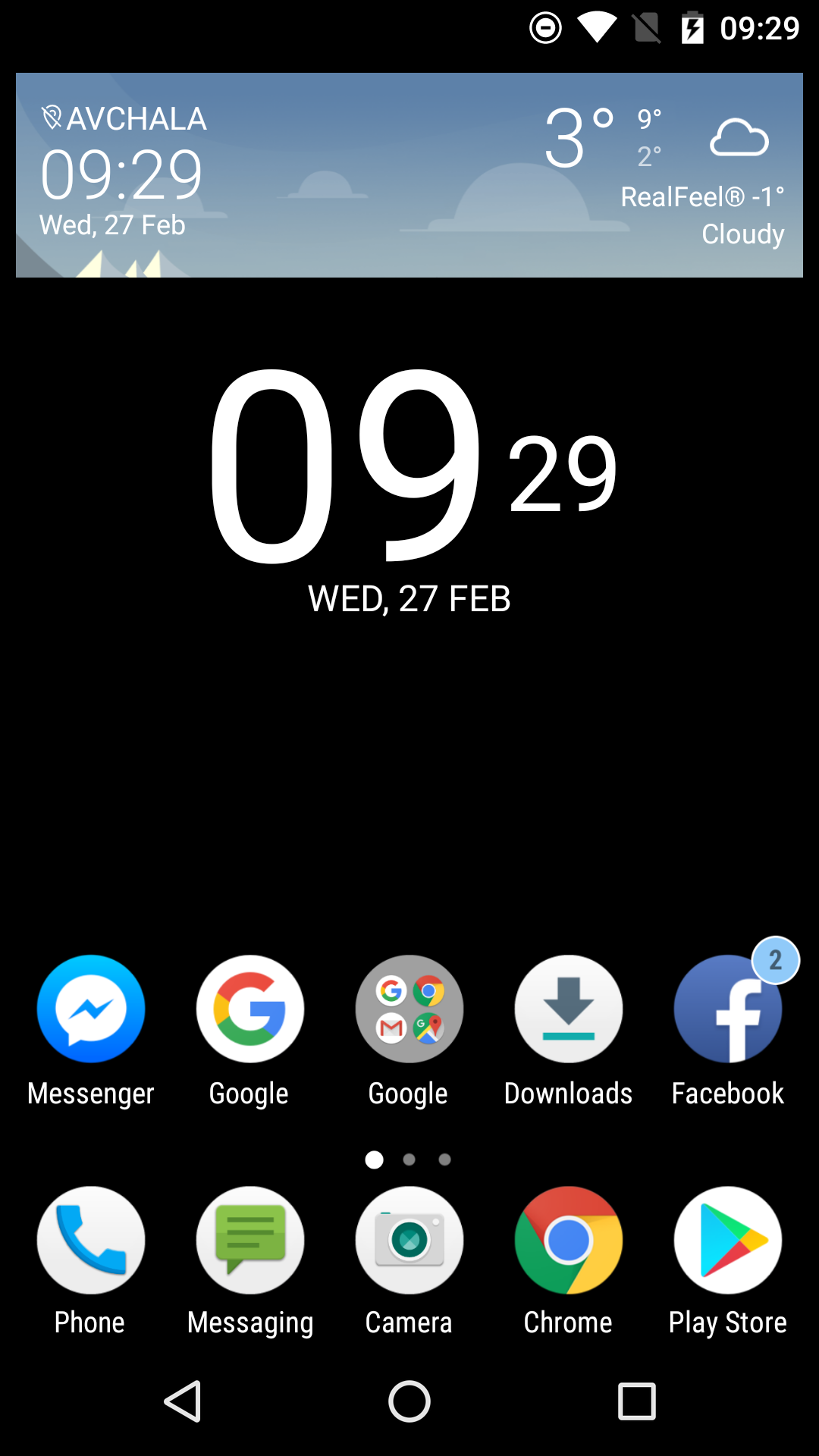
Task: Select the first home screen page dot
Action: point(374,1159)
